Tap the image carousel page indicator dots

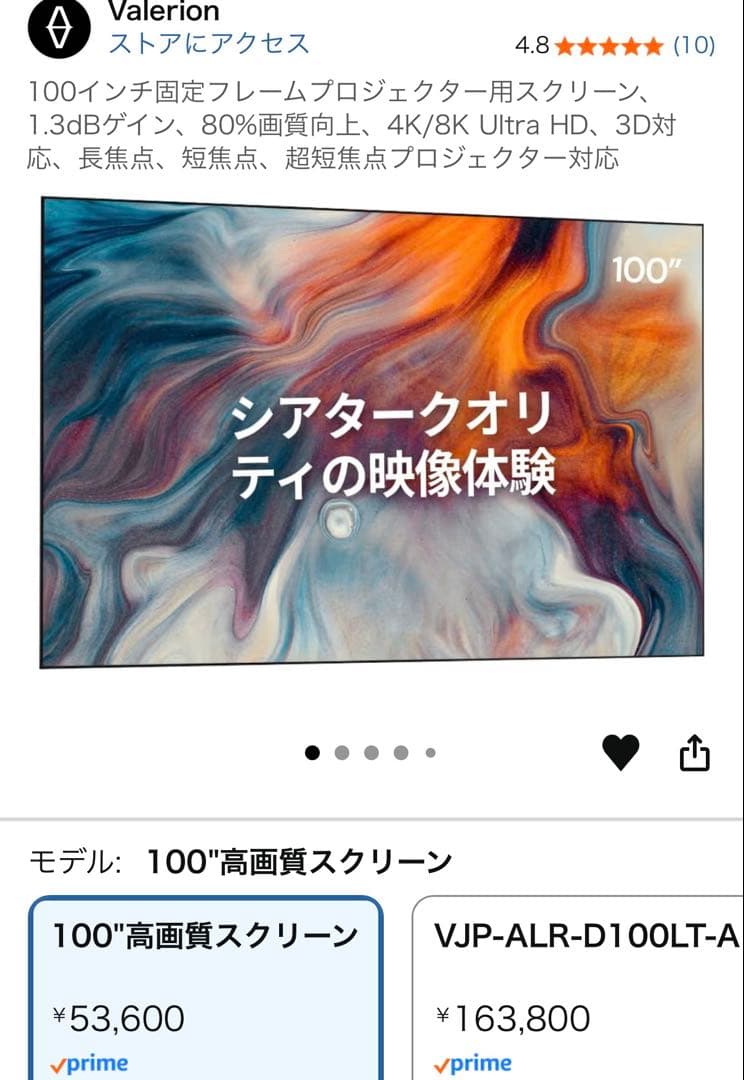pos(370,753)
